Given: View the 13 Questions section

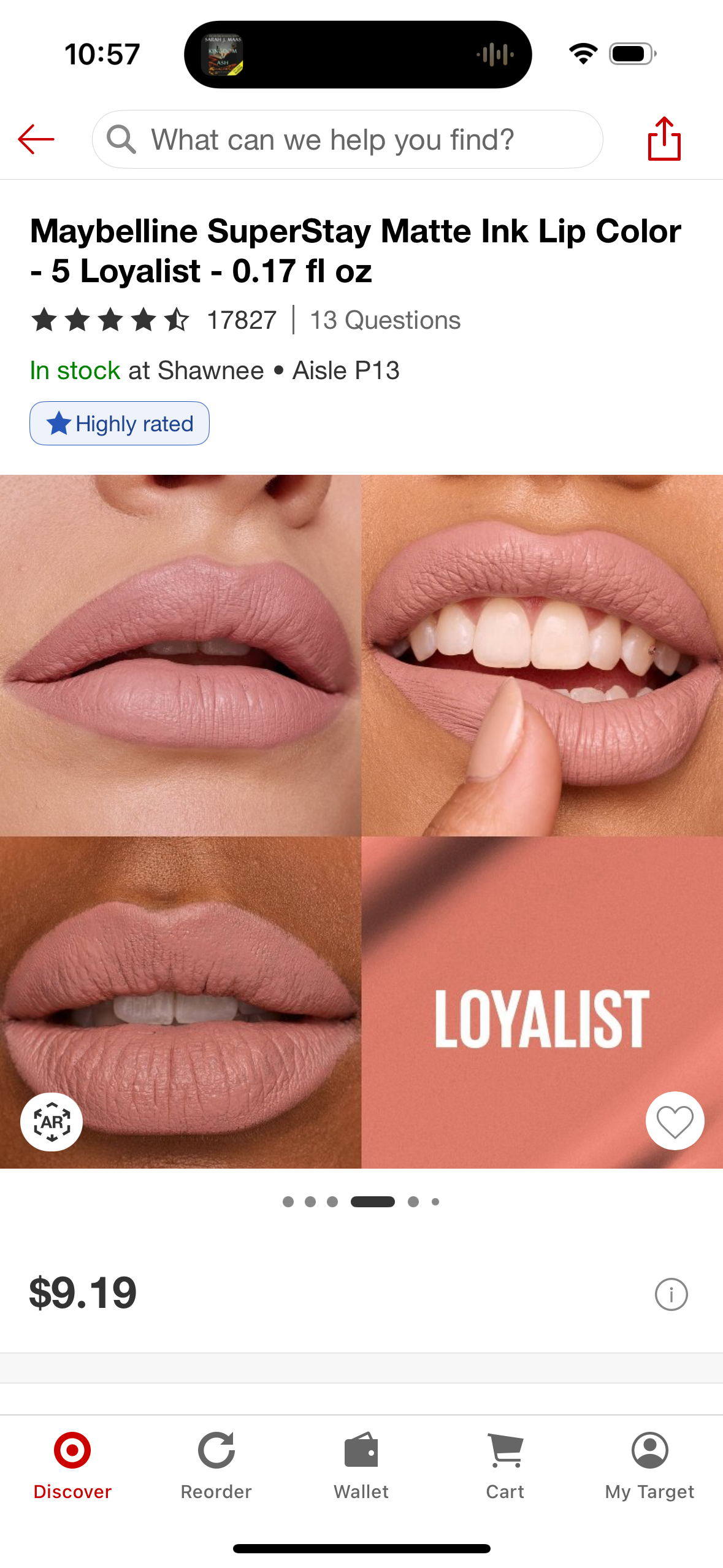Looking at the screenshot, I should tap(385, 320).
